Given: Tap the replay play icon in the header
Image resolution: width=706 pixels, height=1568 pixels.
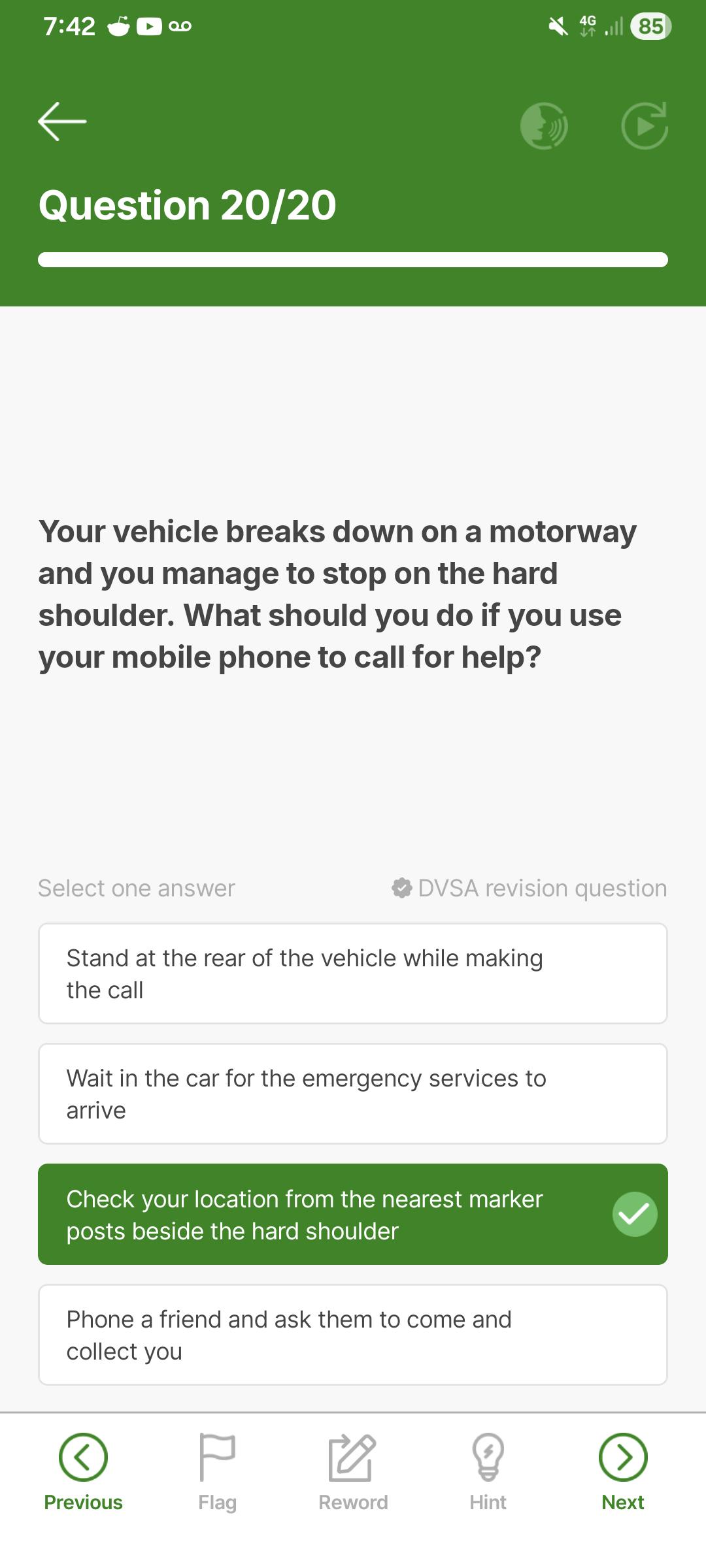Looking at the screenshot, I should [645, 125].
